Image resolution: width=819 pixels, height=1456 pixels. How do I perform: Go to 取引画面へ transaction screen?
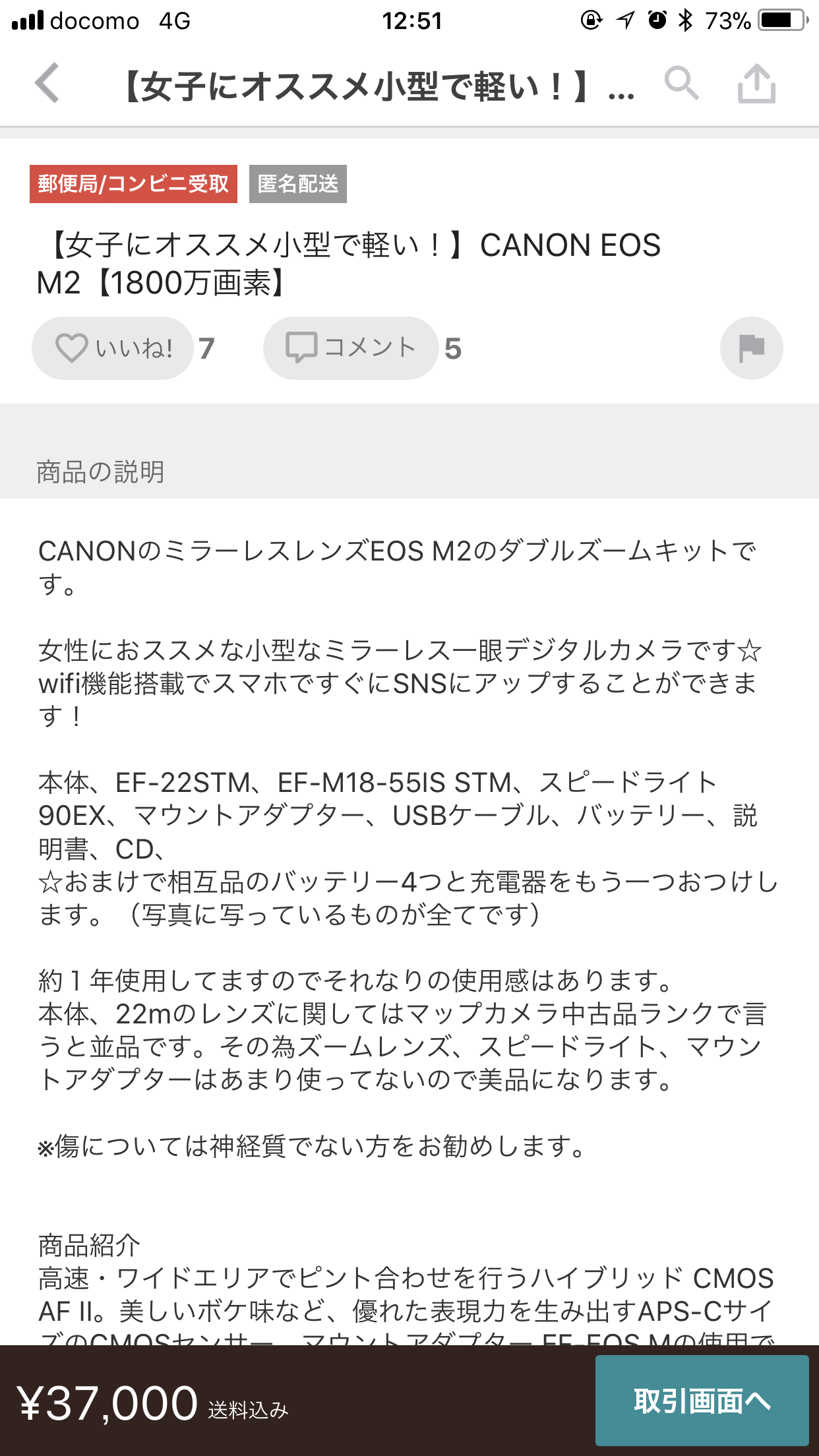tap(702, 1401)
